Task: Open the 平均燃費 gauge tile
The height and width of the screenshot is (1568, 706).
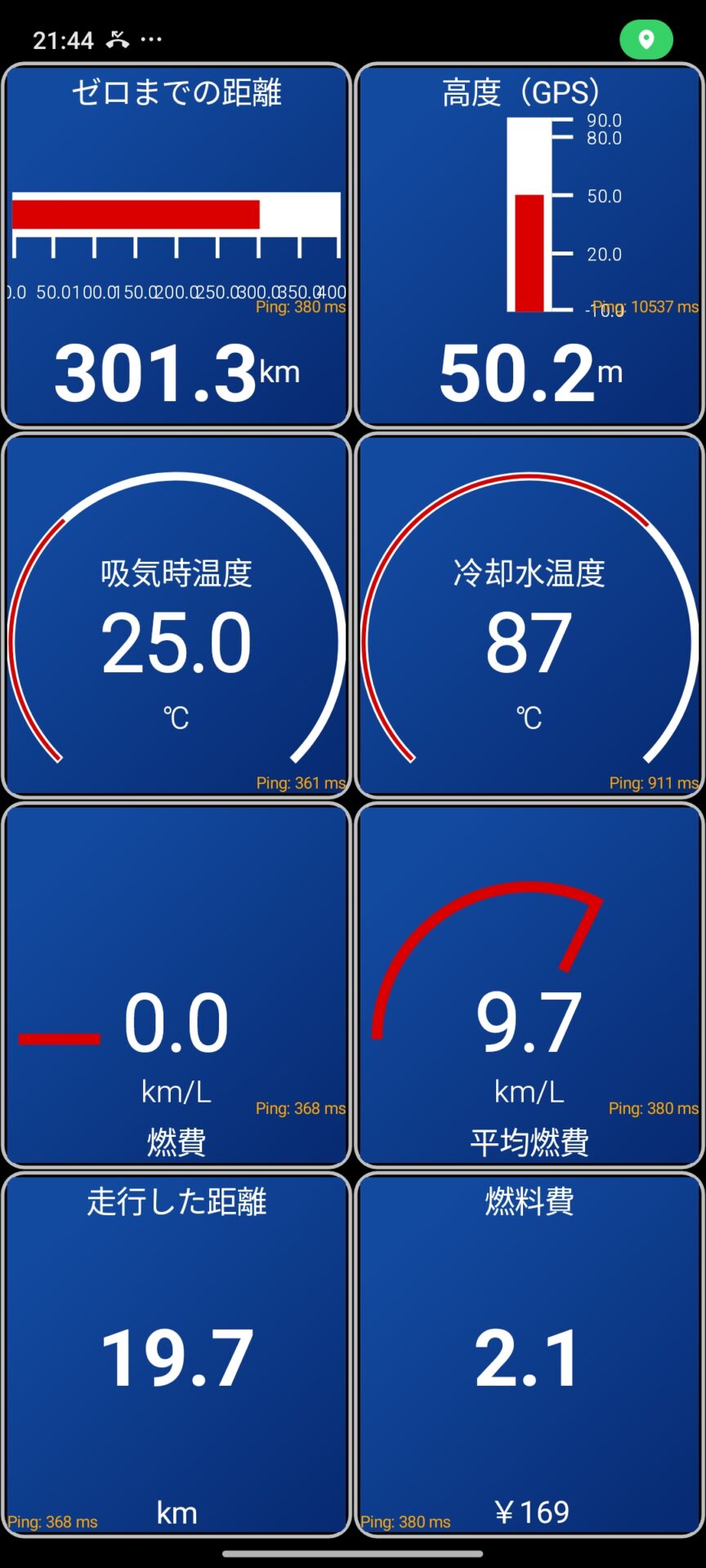Action: pos(529,985)
